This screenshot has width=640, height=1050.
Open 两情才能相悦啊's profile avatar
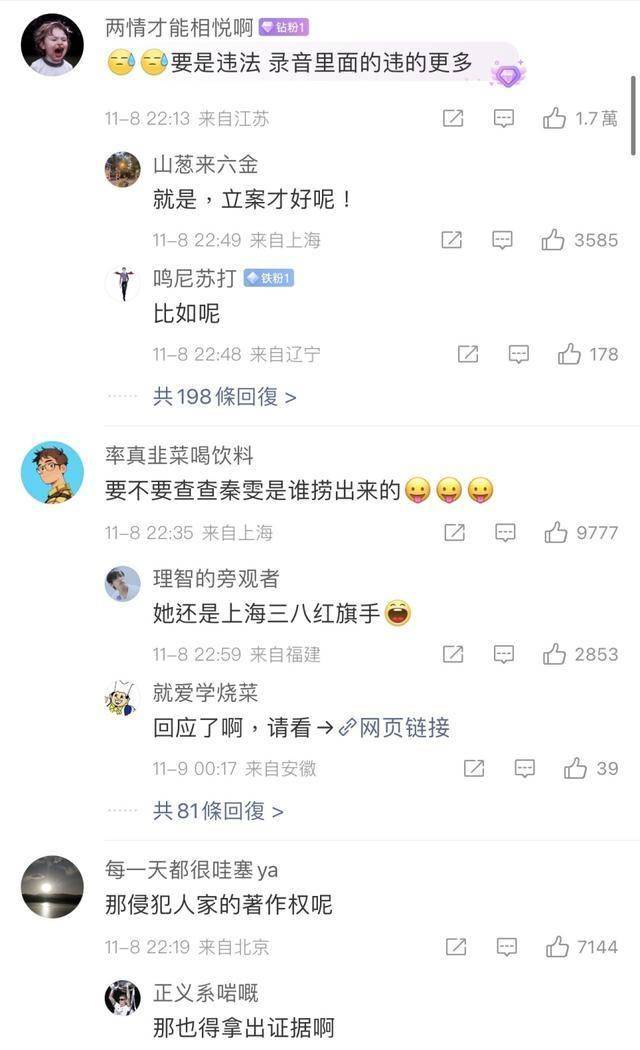tap(52, 45)
